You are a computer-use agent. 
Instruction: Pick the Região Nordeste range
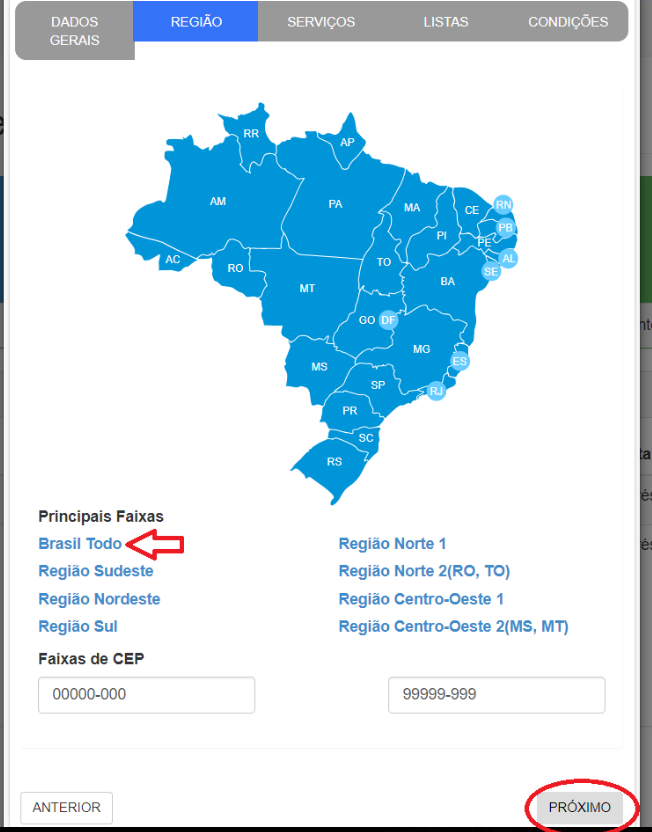pyautogui.click(x=99, y=599)
